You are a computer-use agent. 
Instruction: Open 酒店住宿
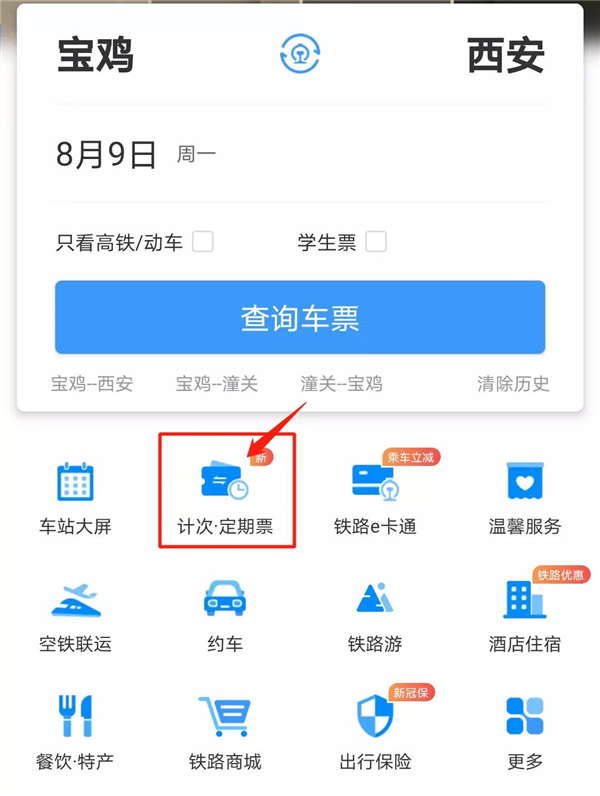[525, 615]
